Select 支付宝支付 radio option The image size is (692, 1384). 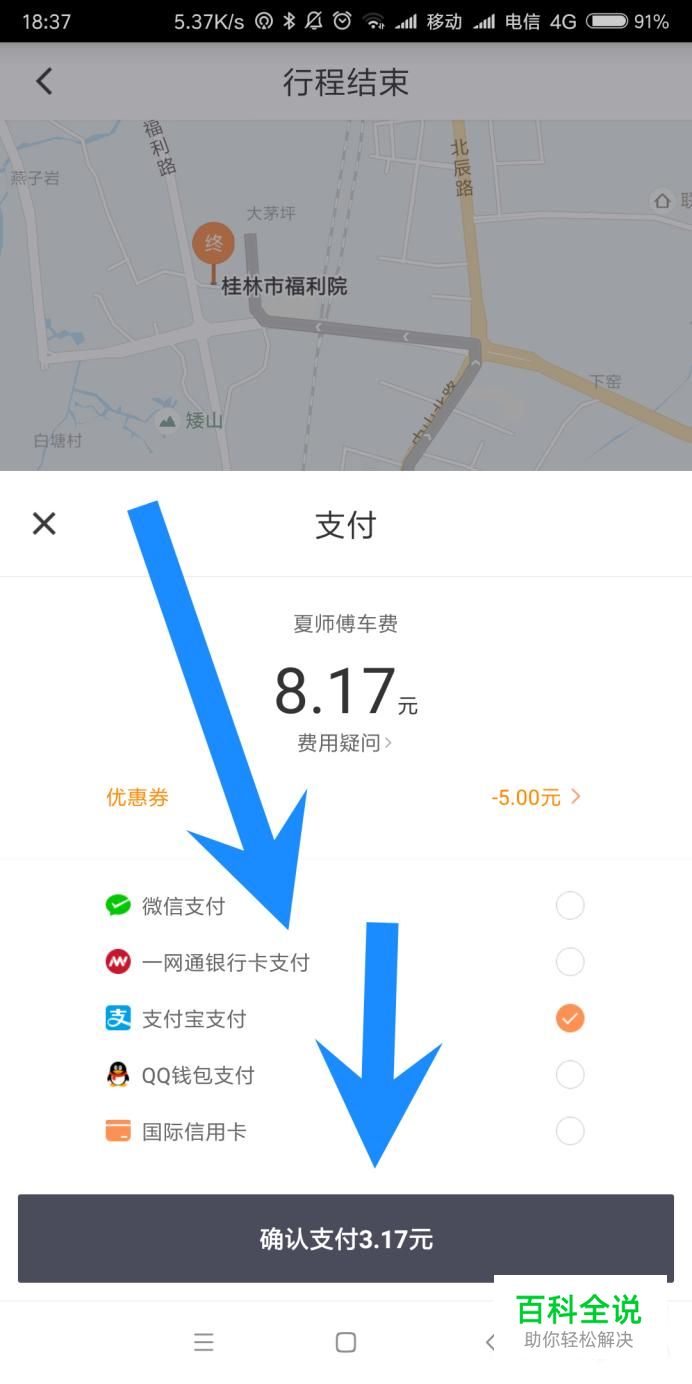point(345,1019)
